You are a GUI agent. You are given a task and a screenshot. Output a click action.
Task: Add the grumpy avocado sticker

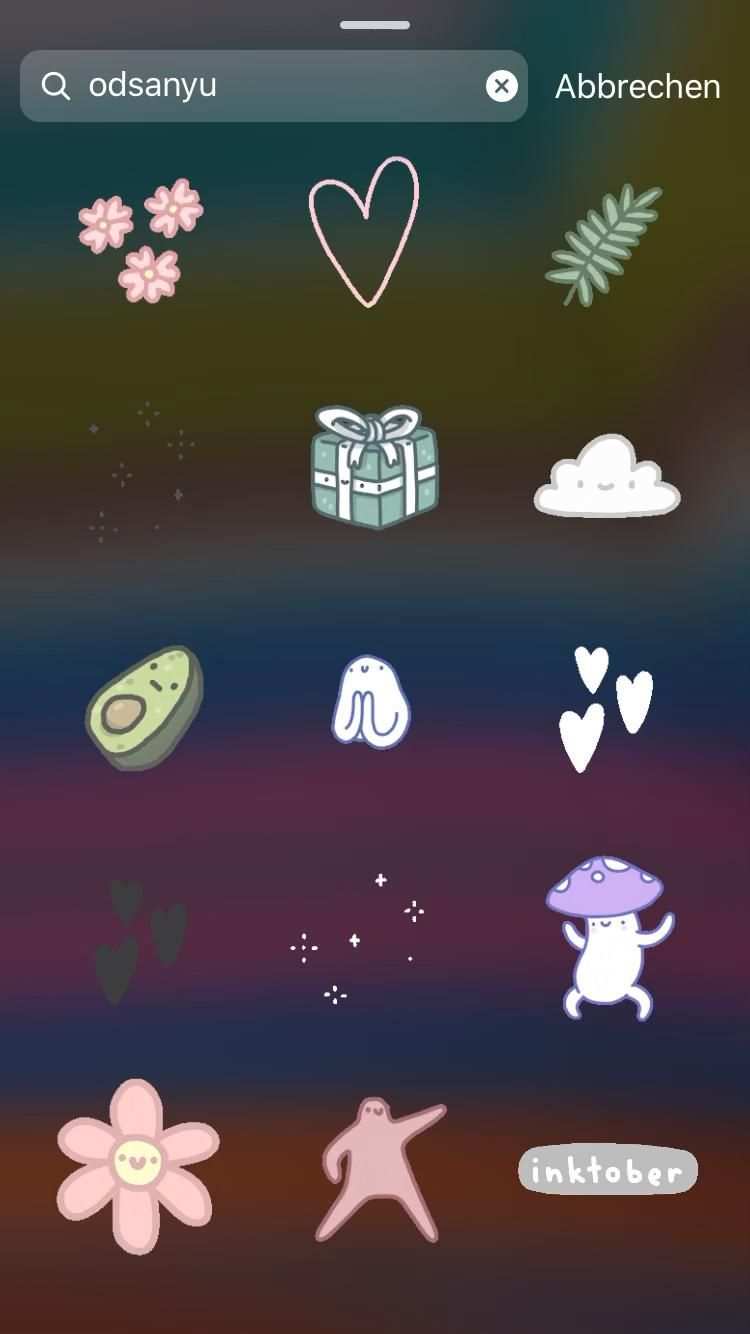(x=143, y=708)
